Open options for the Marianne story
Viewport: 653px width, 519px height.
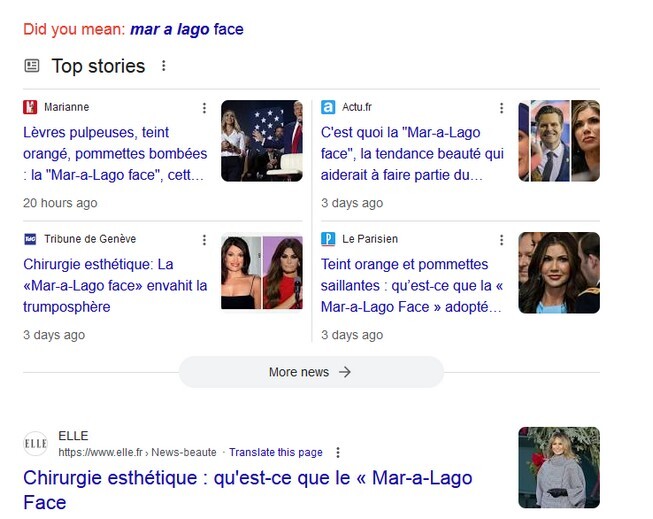point(204,108)
